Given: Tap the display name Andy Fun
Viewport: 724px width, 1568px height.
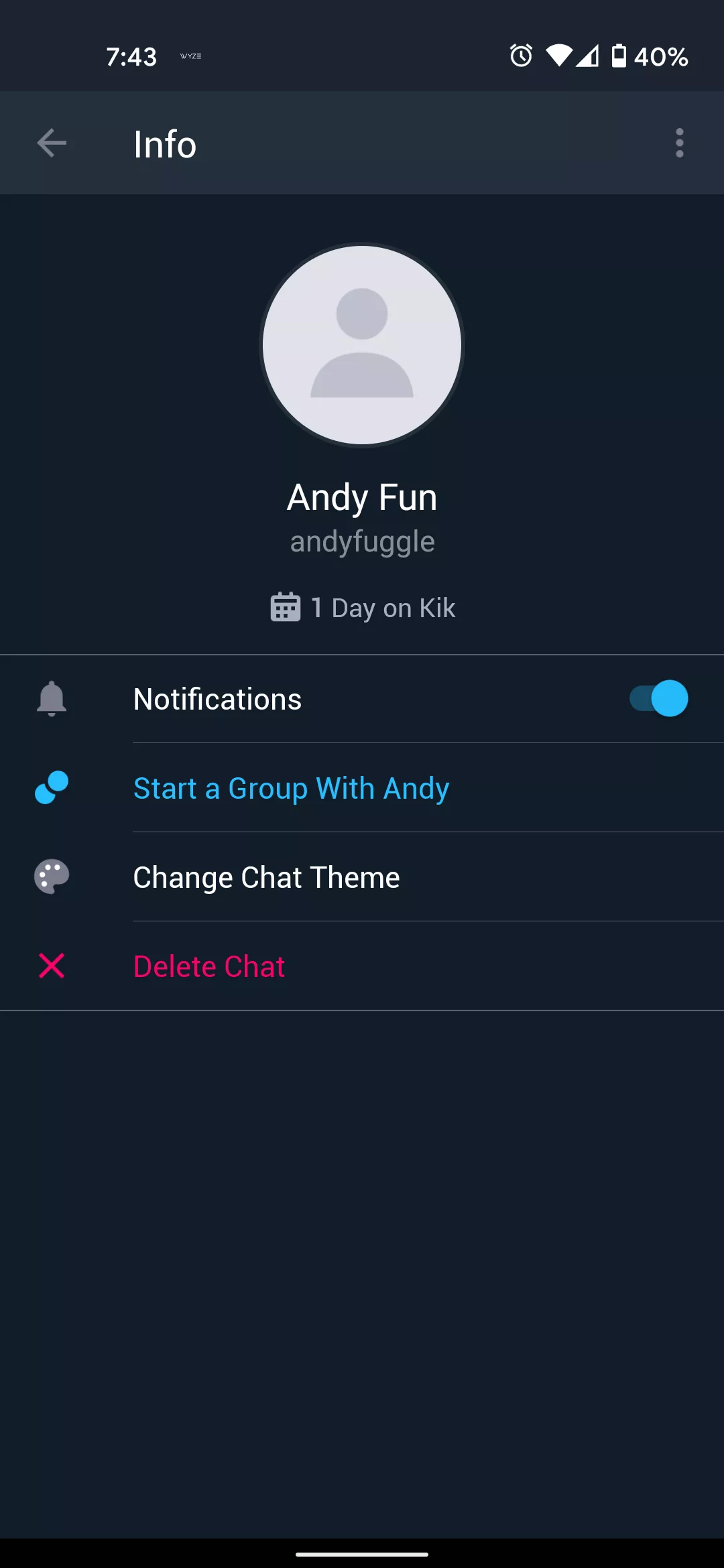Looking at the screenshot, I should 361,497.
